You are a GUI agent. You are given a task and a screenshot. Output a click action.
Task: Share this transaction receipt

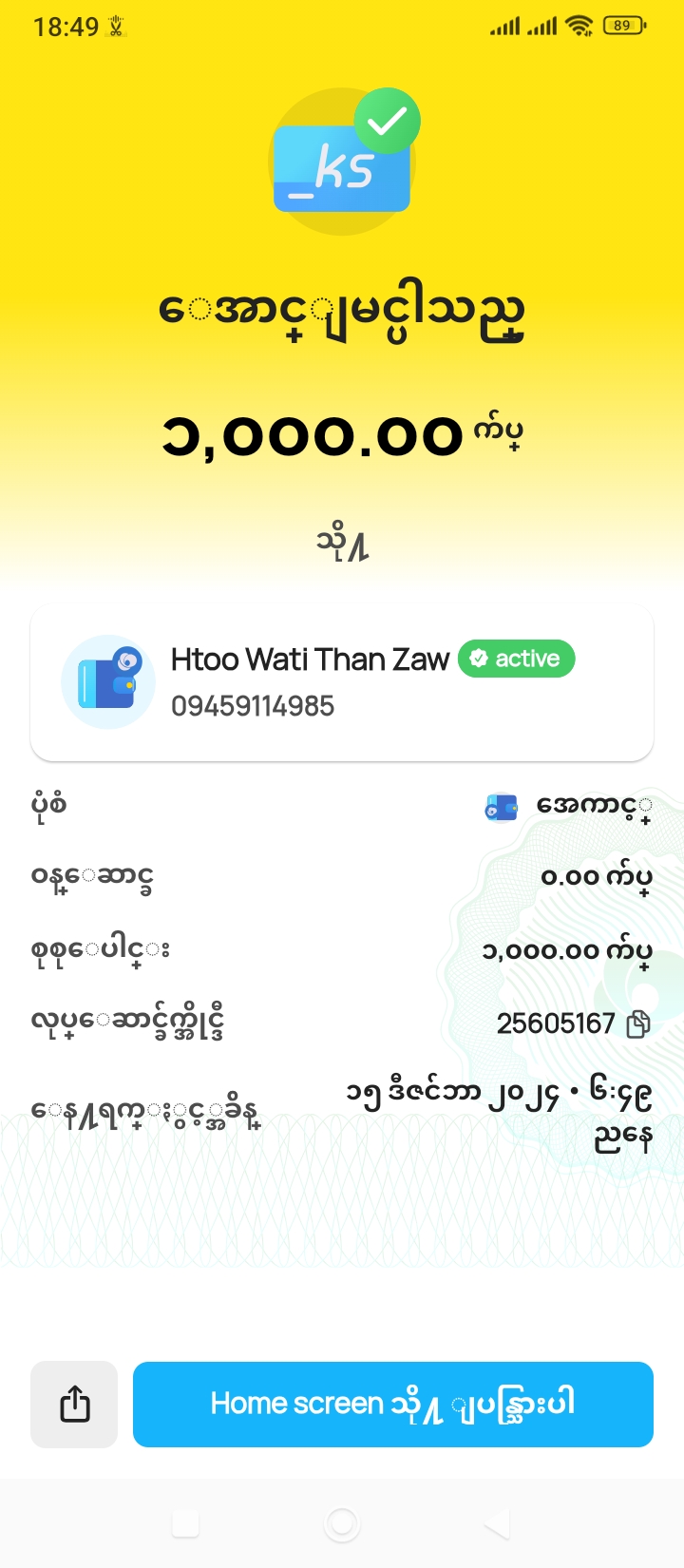(74, 1404)
